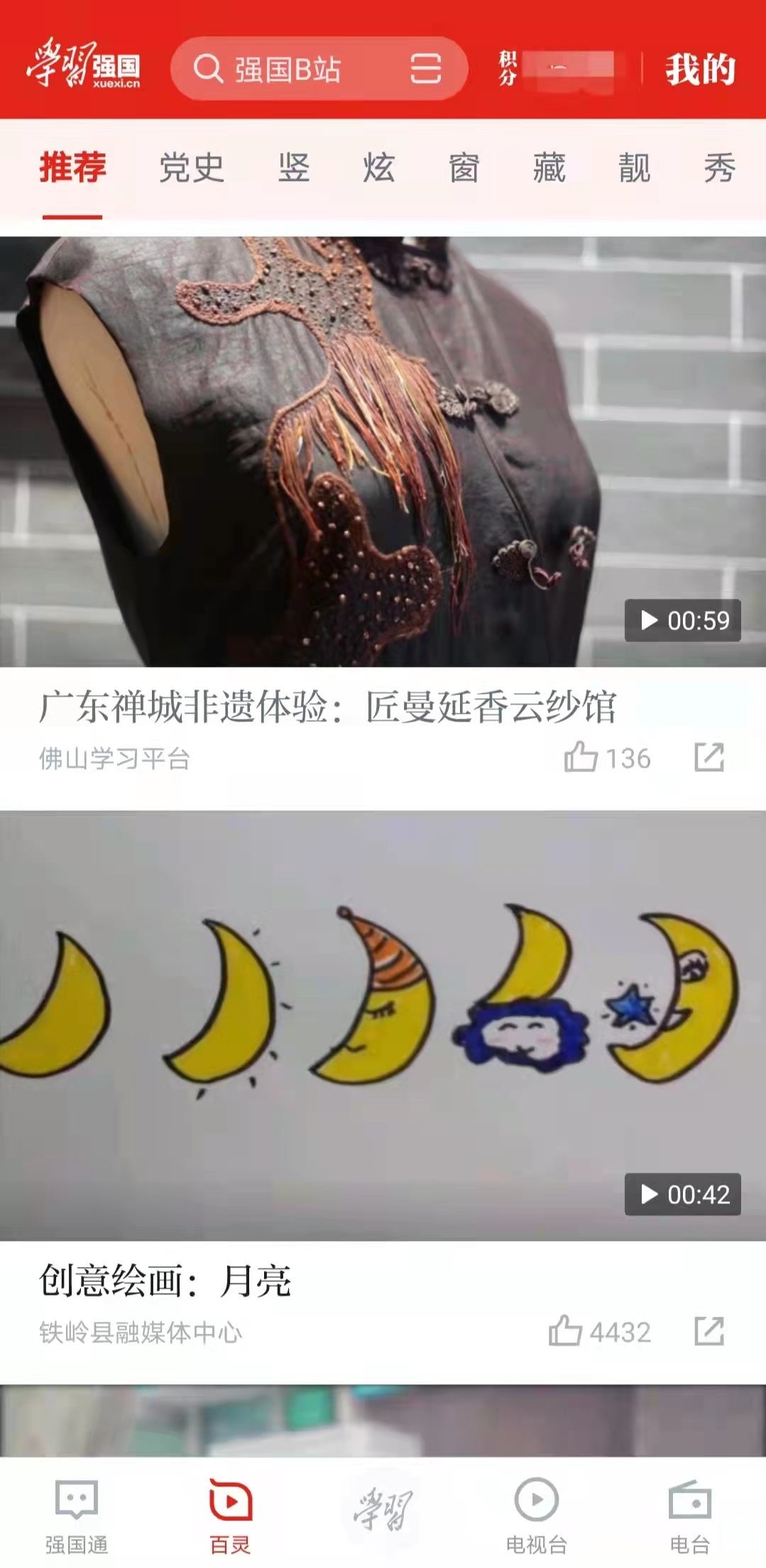Viewport: 766px width, 1568px height.
Task: Like the 广东禅城非遗体验 video
Action: point(607,758)
